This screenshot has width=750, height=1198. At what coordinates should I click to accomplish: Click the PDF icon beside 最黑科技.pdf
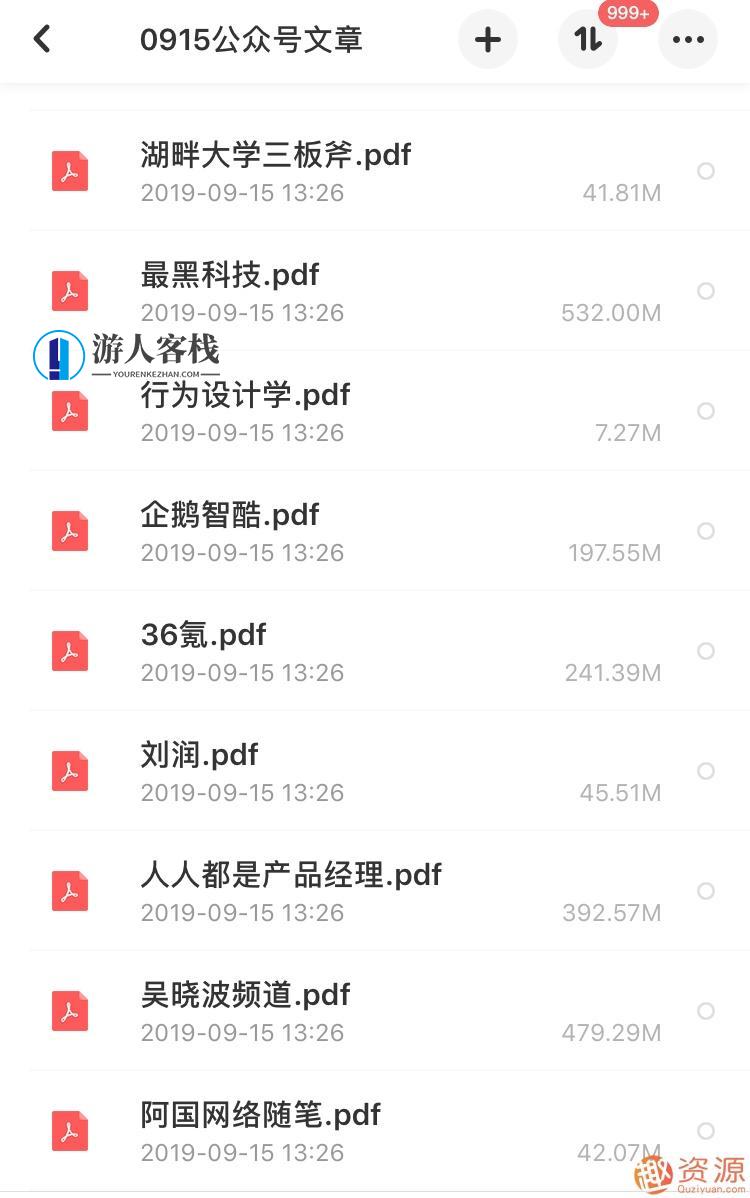click(69, 291)
